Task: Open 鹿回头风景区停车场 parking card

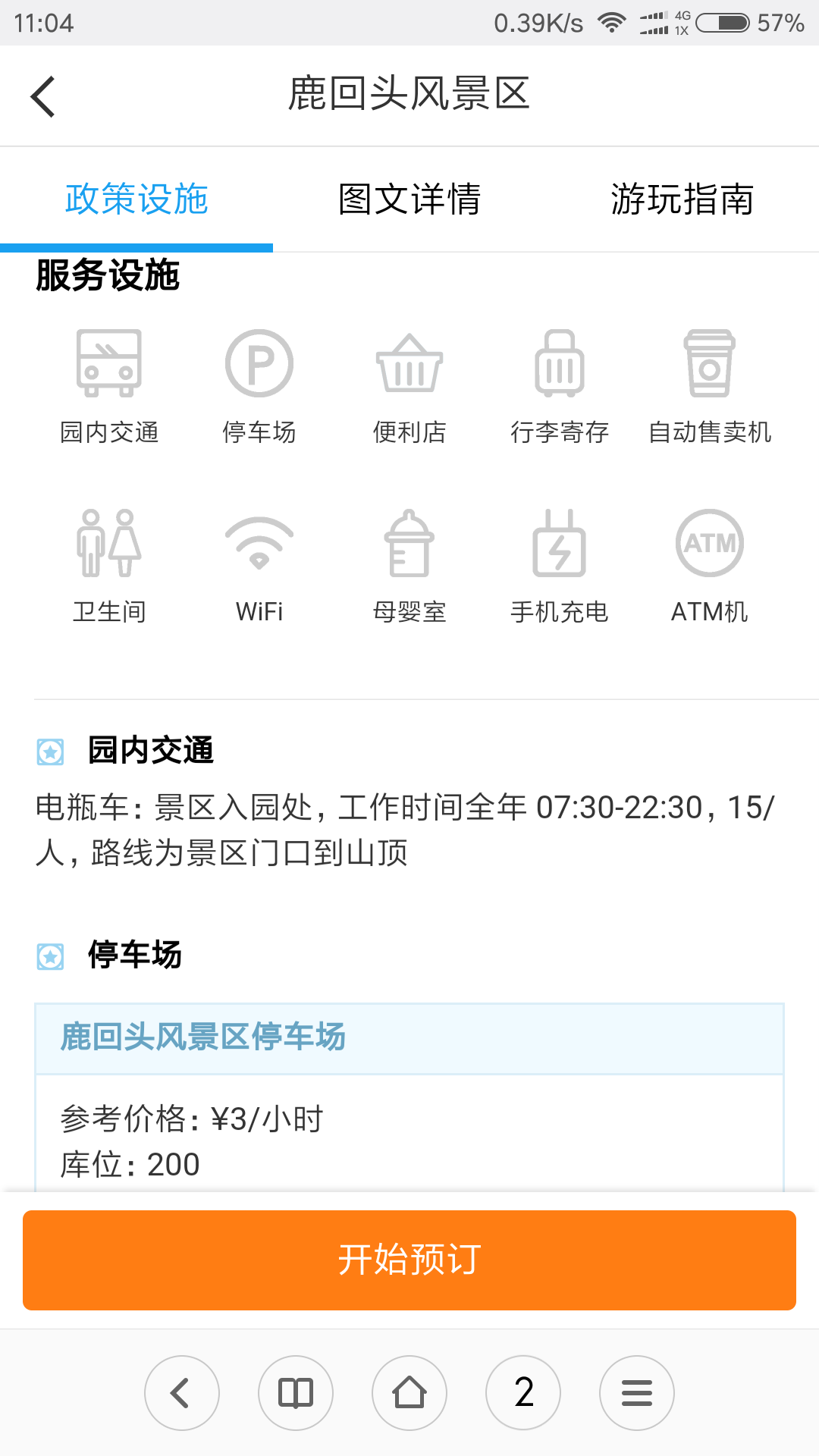Action: (409, 1038)
